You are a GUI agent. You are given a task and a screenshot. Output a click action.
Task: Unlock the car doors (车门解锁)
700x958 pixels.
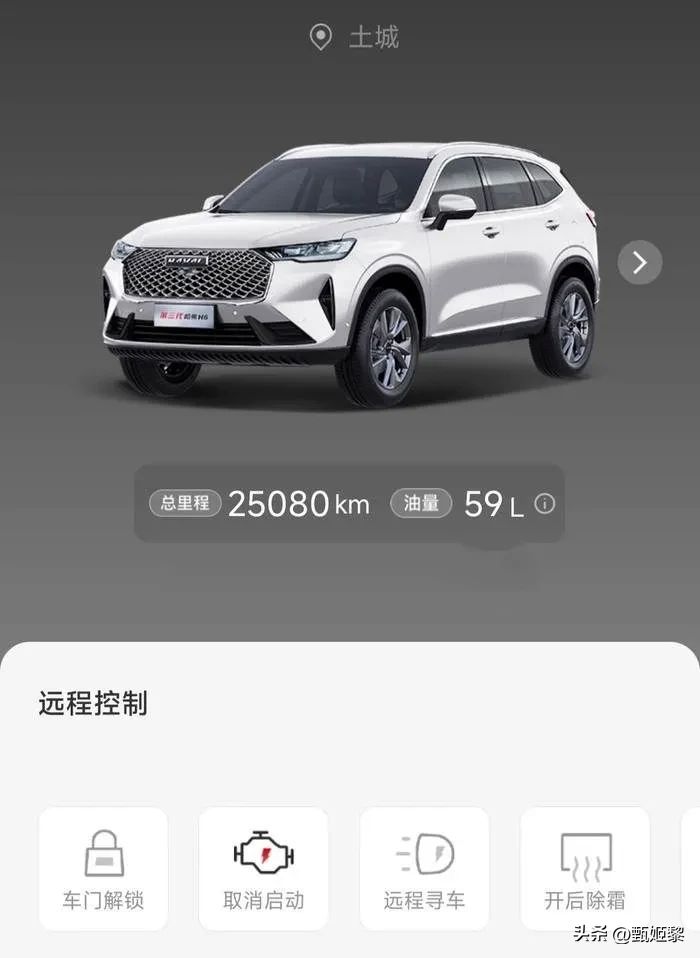coord(103,868)
